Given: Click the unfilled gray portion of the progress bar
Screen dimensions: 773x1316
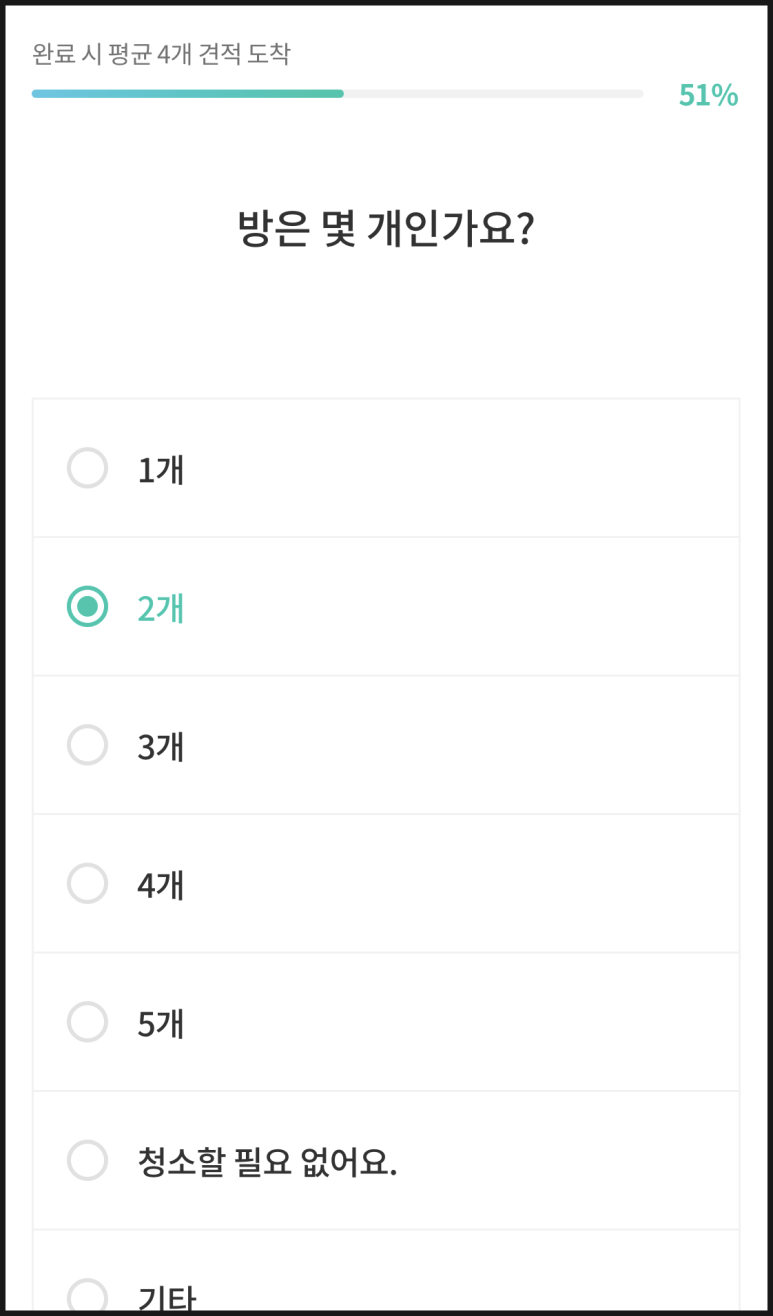Looking at the screenshot, I should [500, 93].
